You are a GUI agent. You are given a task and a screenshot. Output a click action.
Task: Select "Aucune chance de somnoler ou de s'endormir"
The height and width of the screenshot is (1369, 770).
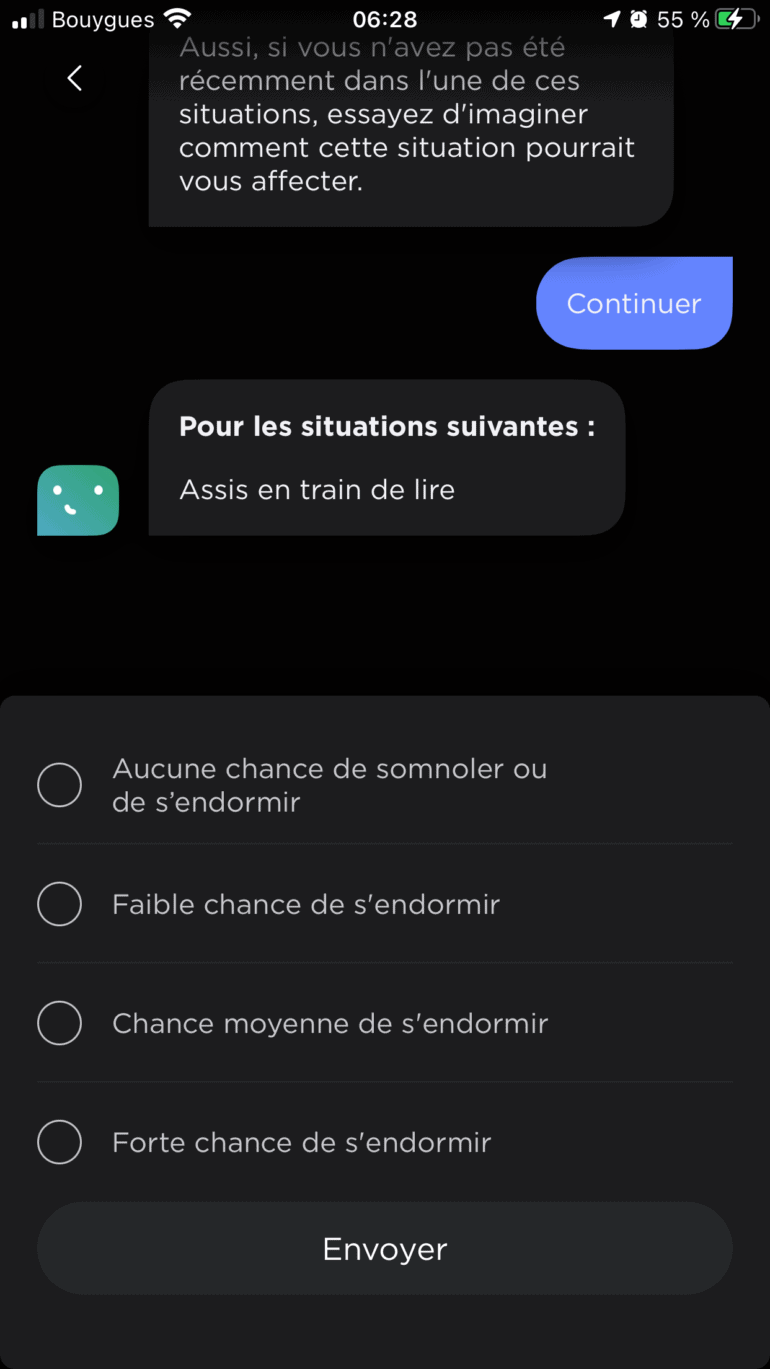60,785
